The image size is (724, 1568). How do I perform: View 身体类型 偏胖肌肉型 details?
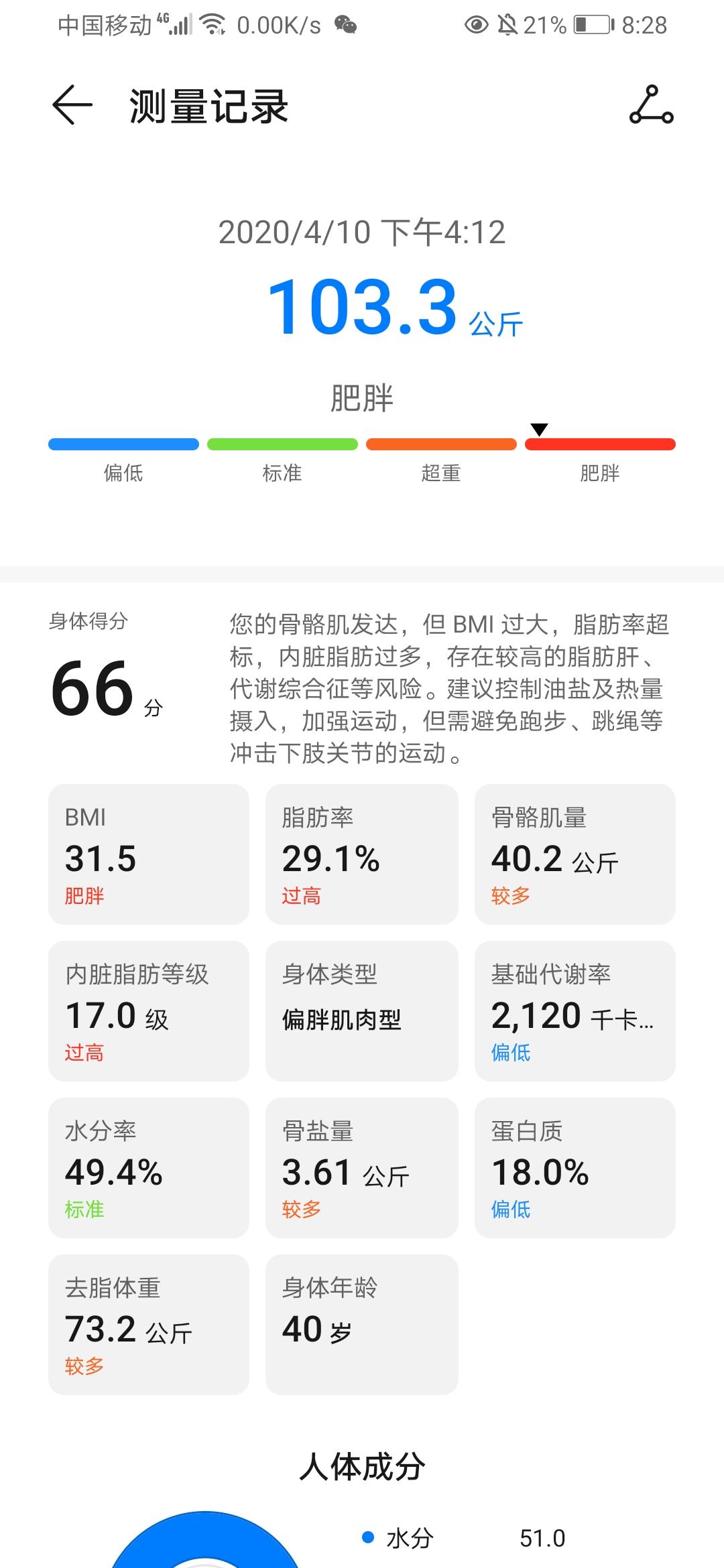362,1011
